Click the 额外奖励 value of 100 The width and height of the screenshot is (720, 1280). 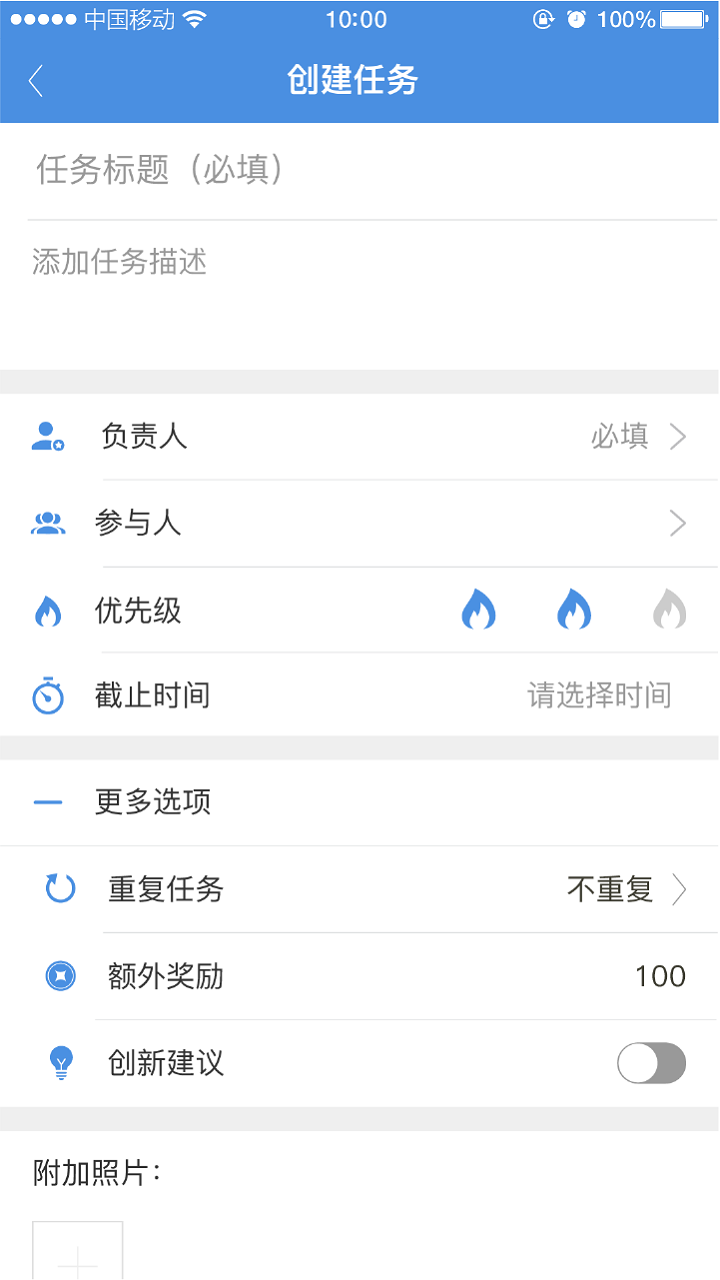pos(660,976)
